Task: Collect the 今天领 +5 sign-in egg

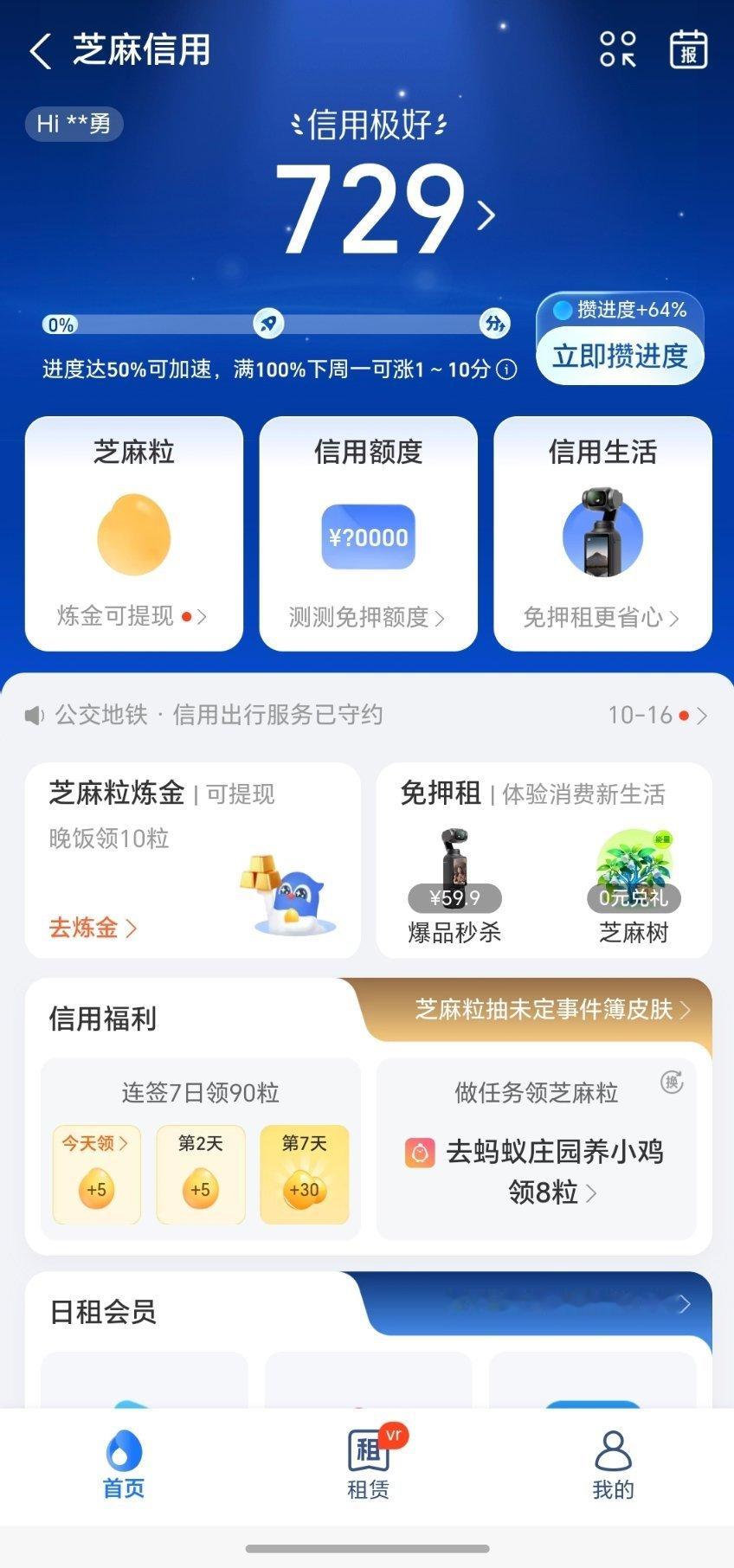Action: tap(95, 1174)
